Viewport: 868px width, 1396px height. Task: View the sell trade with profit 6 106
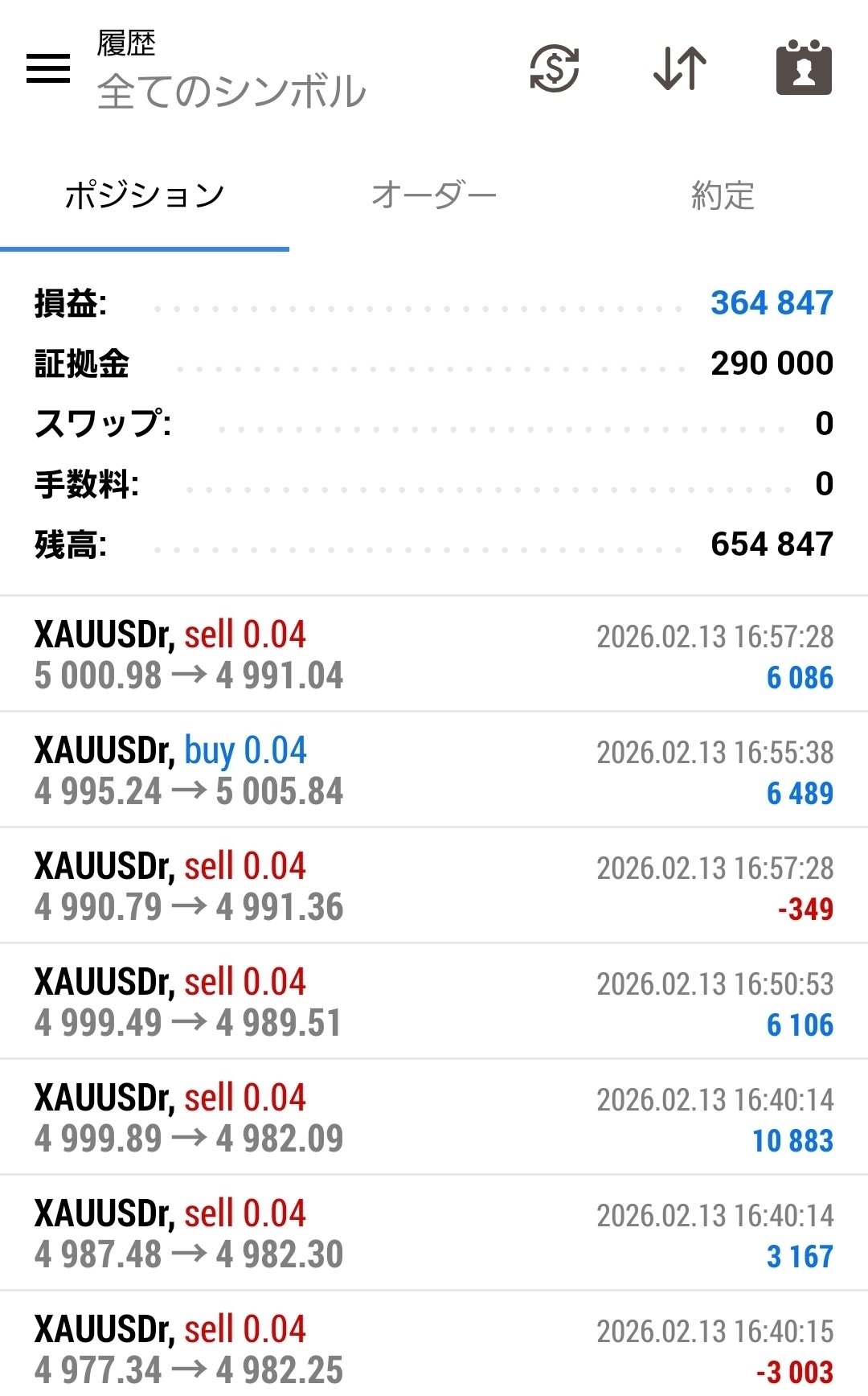coord(434,1003)
